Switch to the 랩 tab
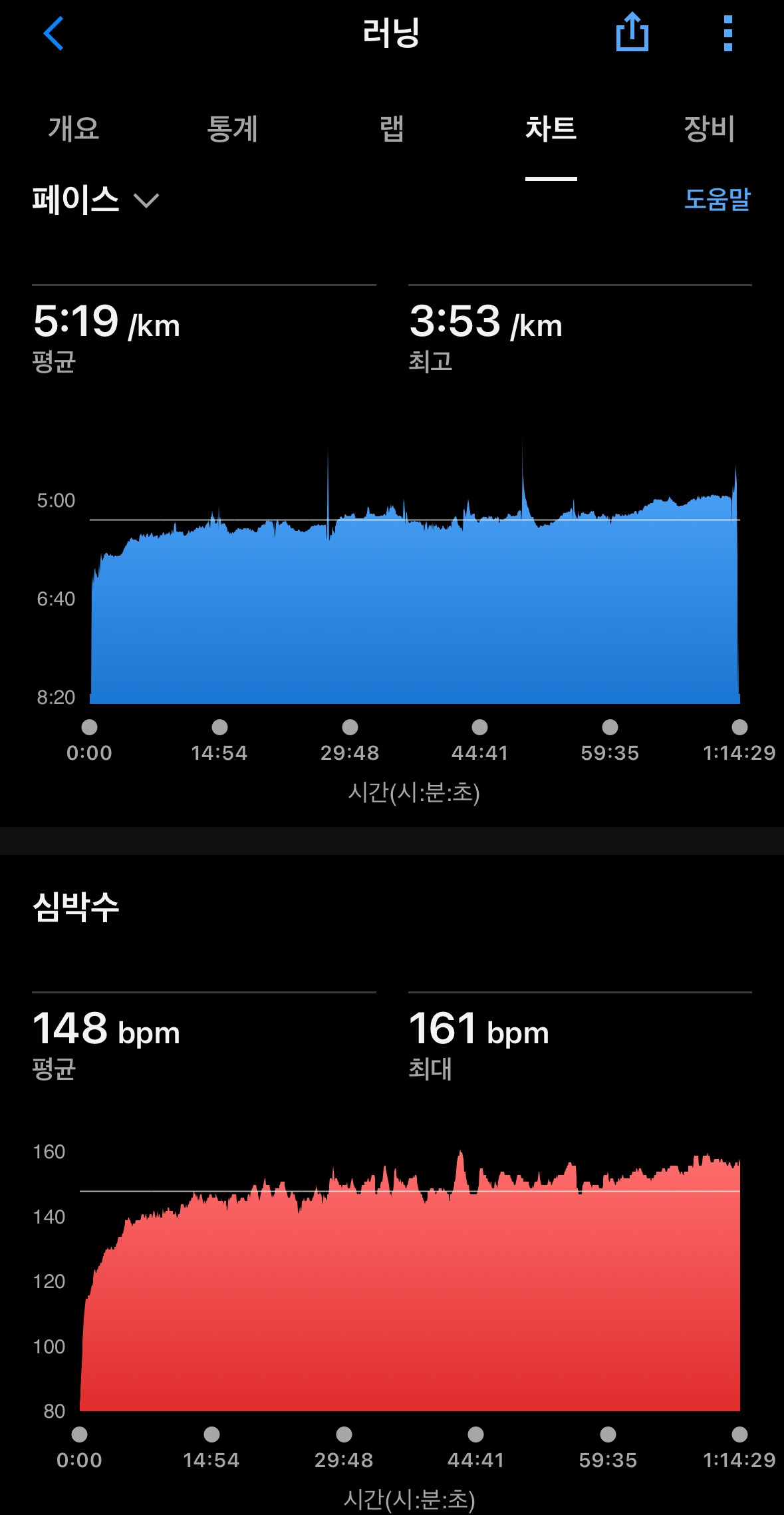The image size is (784, 1515). click(x=392, y=128)
